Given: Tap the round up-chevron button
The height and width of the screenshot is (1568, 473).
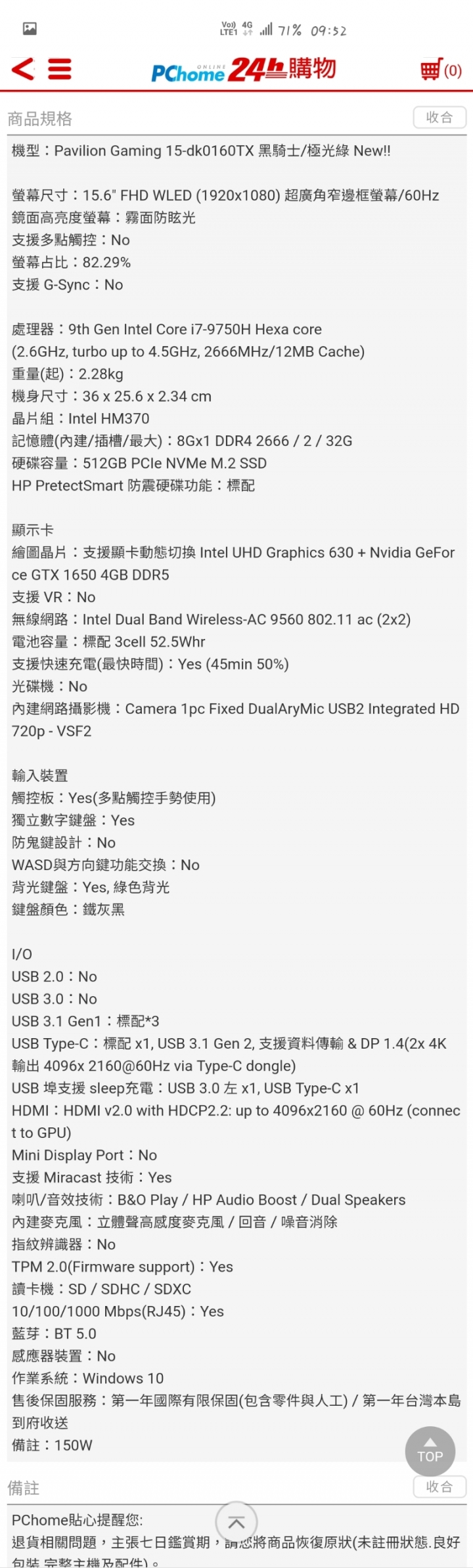Looking at the screenshot, I should (x=236, y=1522).
